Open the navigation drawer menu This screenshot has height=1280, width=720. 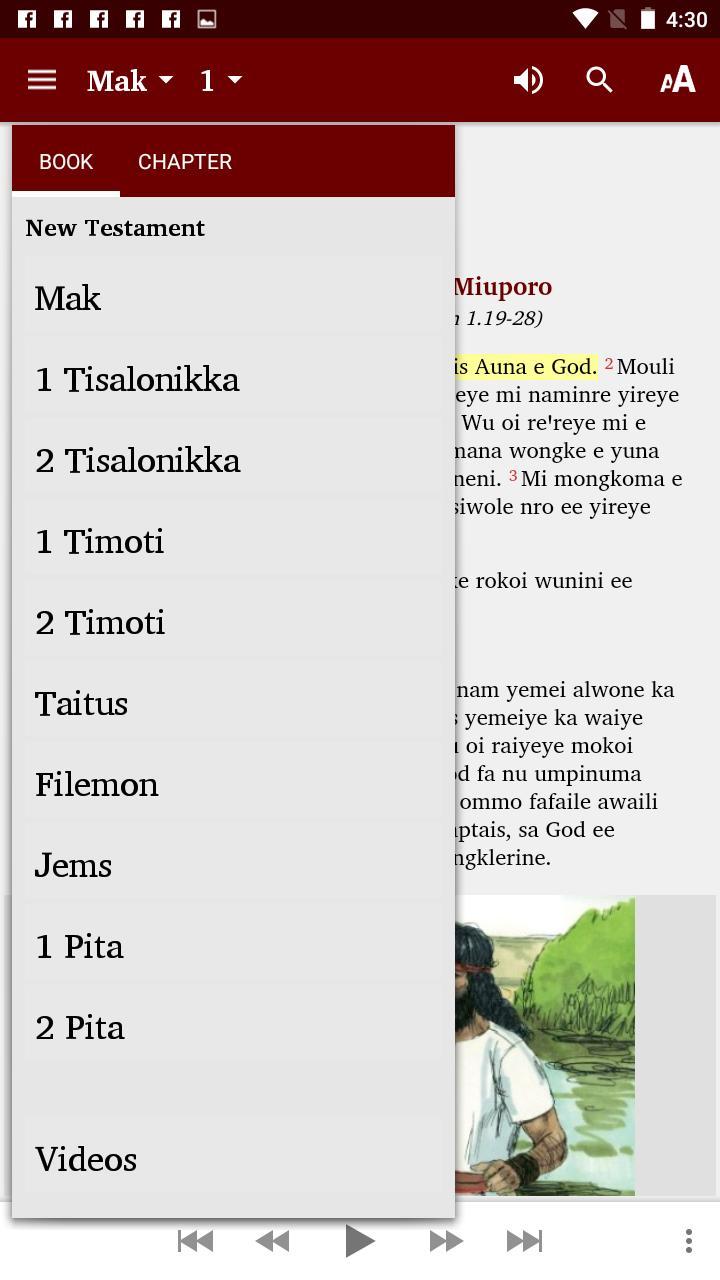(x=41, y=80)
